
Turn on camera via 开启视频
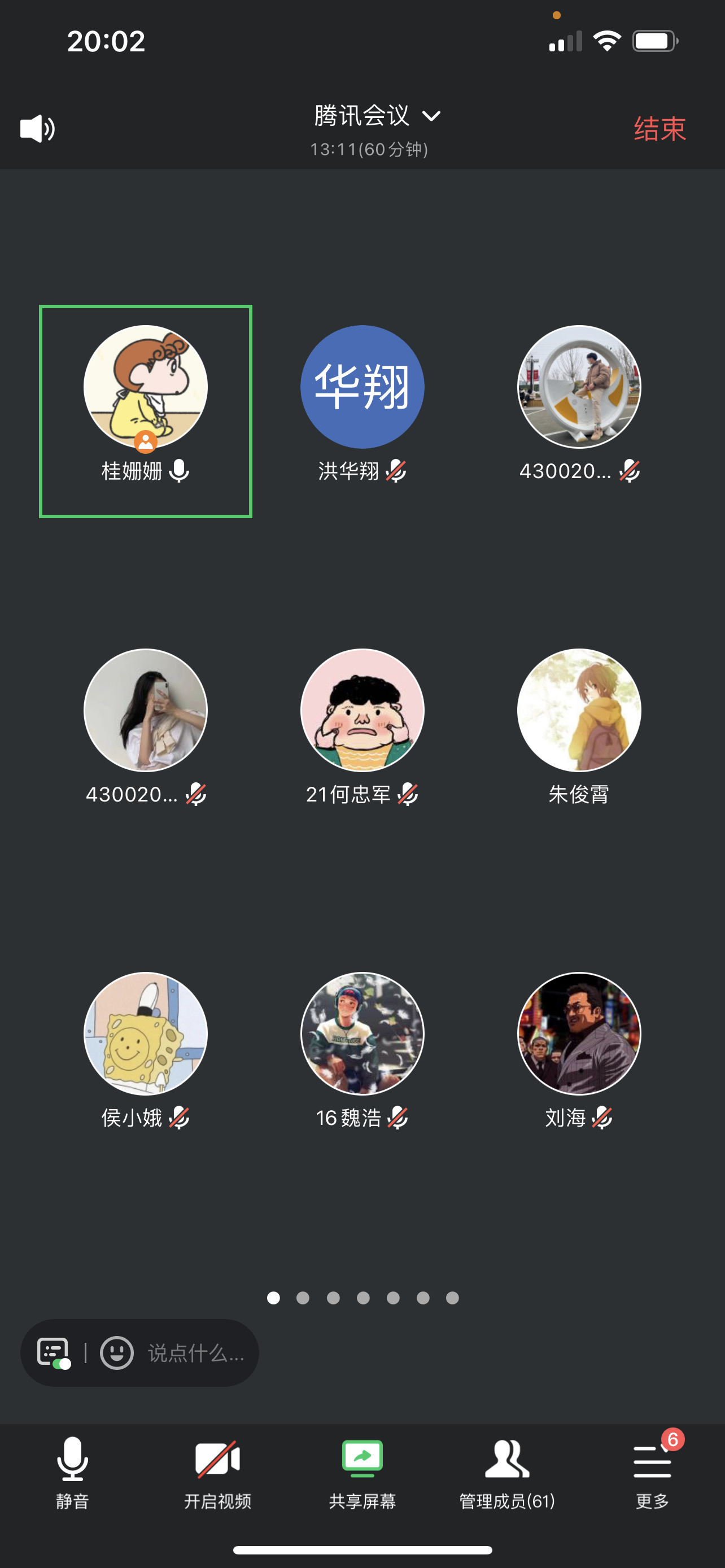[217, 1473]
